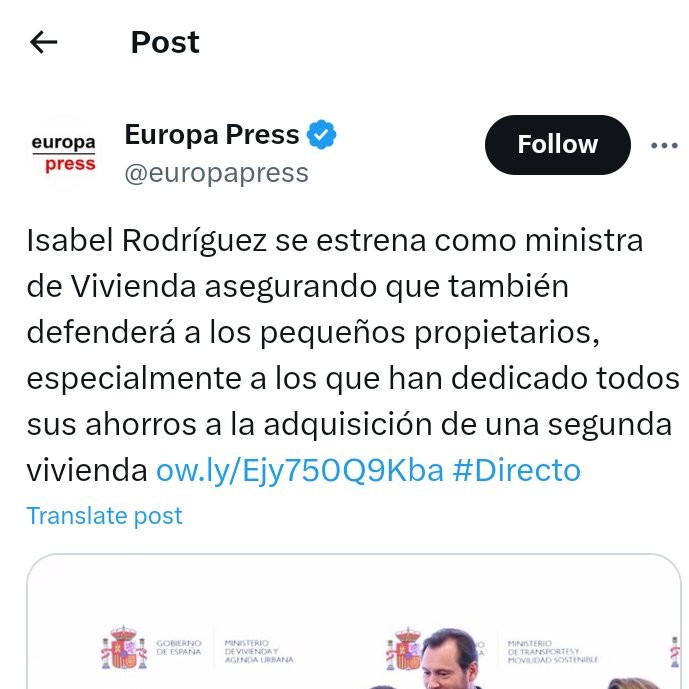Open the Europa Press account name
This screenshot has width=689, height=689.
point(211,134)
